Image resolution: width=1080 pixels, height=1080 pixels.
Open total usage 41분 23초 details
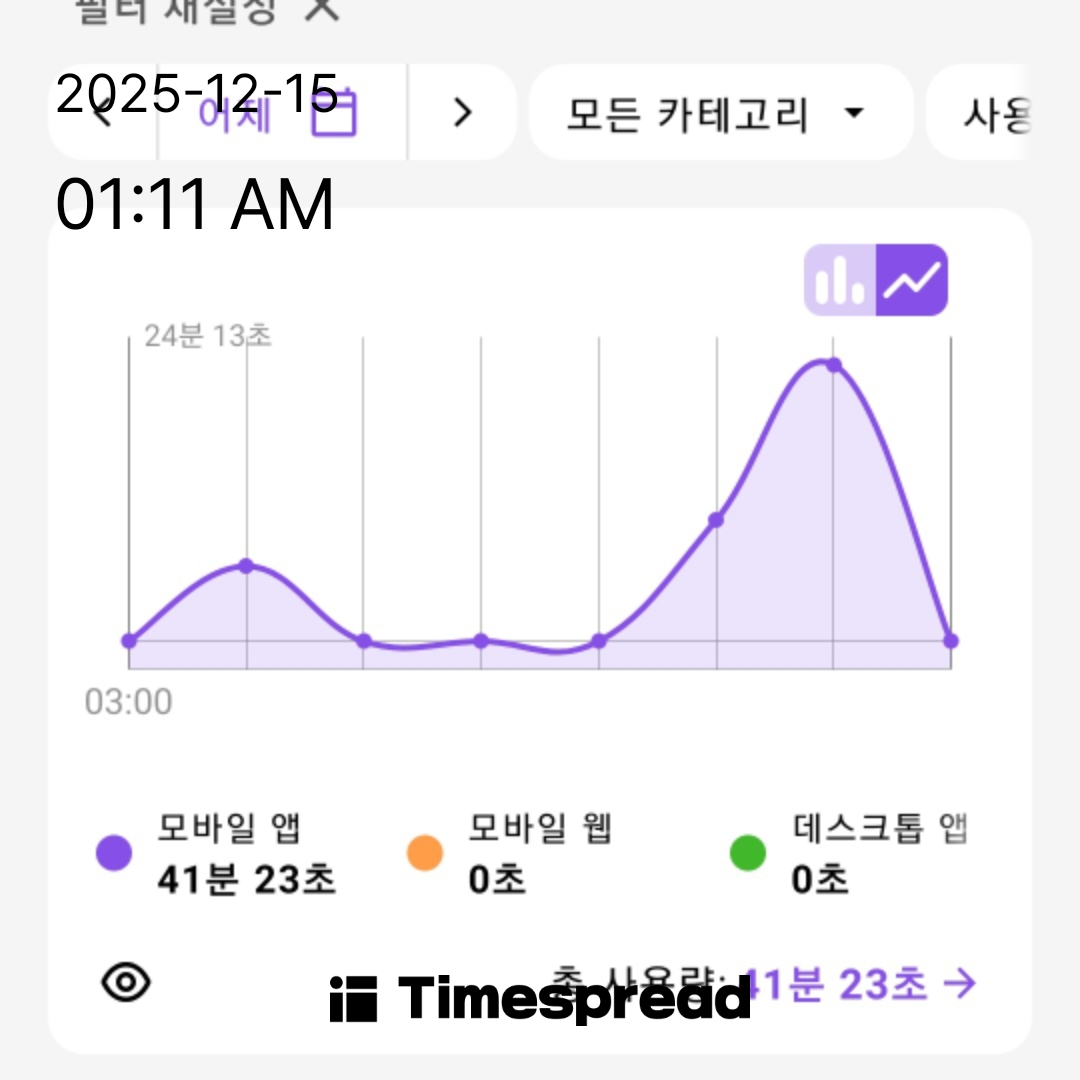(860, 984)
